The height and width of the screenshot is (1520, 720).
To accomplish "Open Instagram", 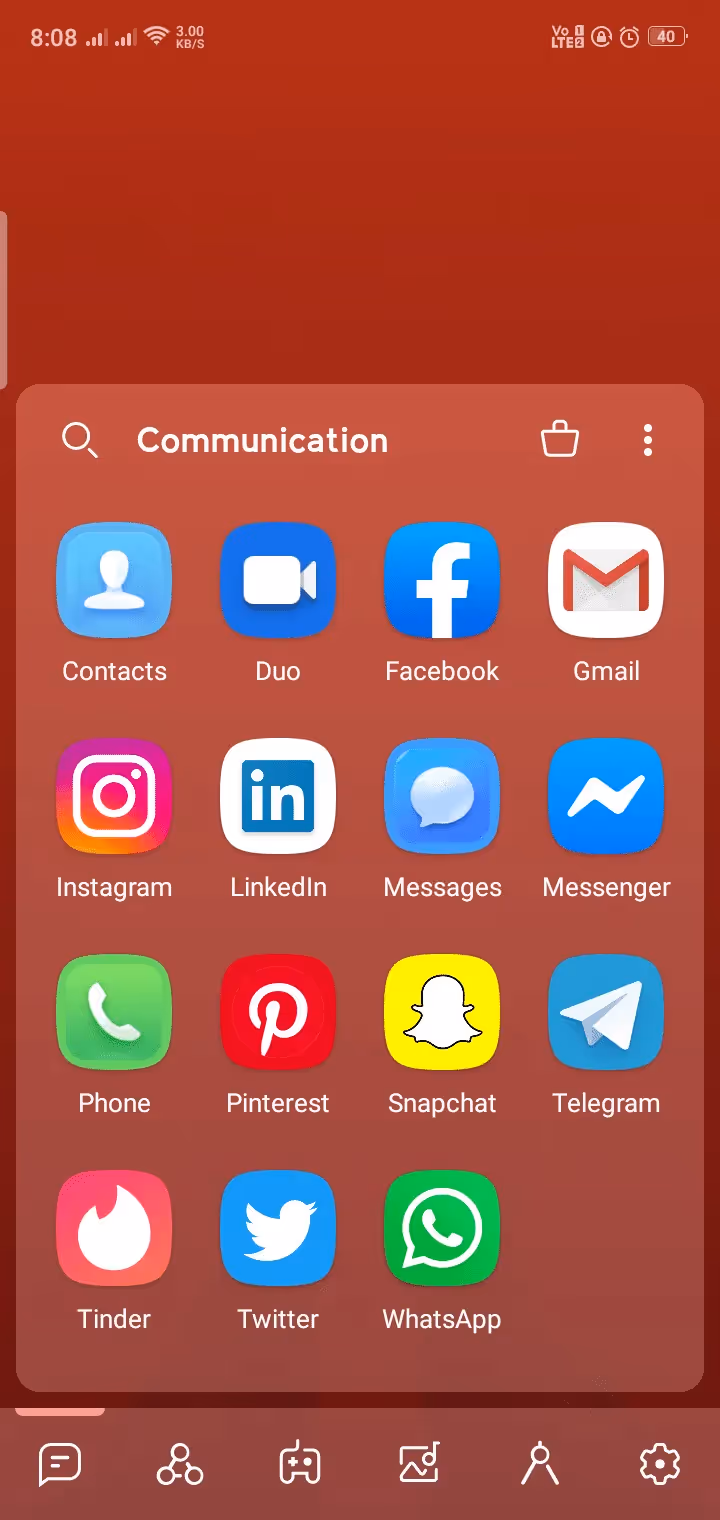I will [114, 796].
